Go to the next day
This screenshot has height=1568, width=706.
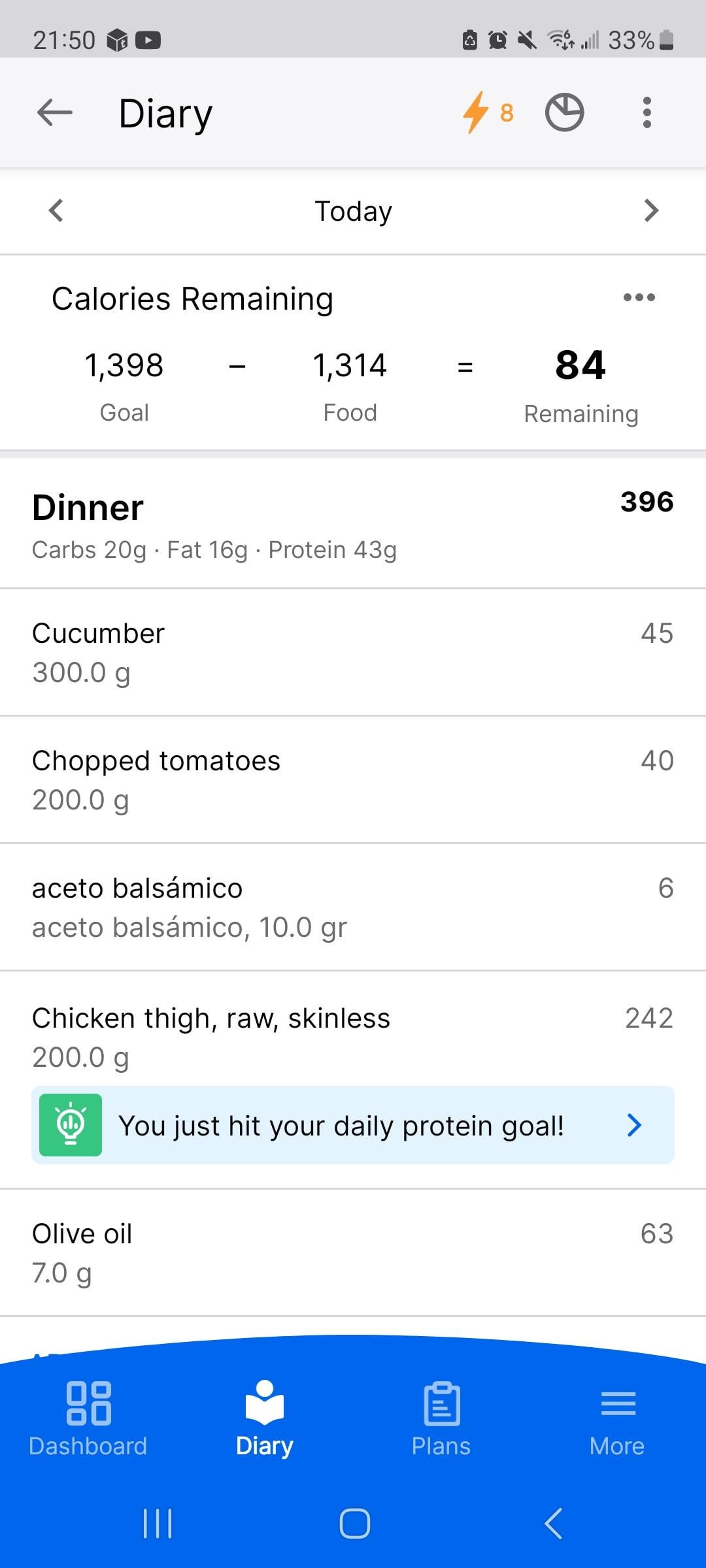click(650, 210)
